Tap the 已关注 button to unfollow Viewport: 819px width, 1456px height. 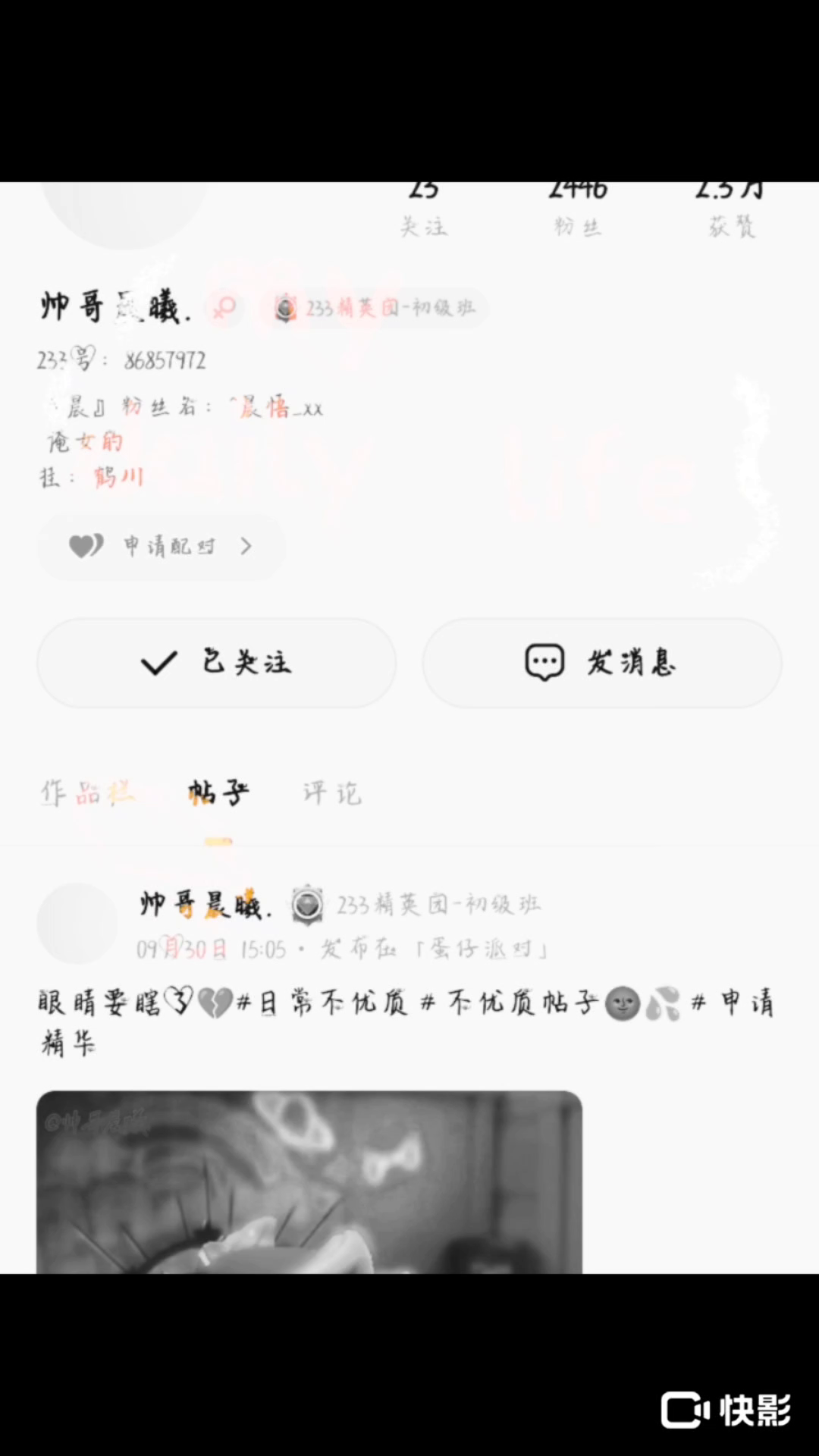[216, 663]
